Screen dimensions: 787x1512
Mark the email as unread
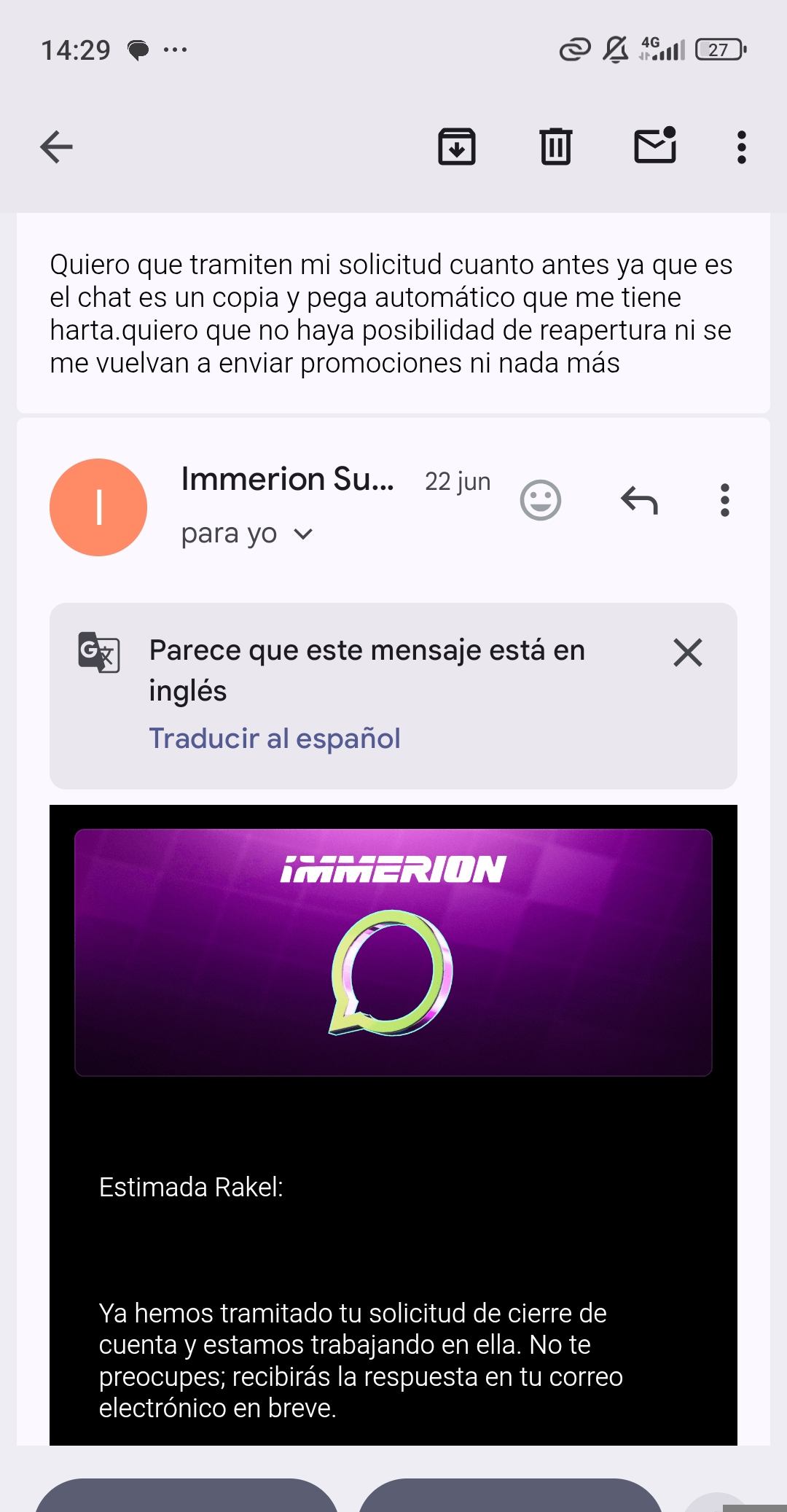point(655,144)
